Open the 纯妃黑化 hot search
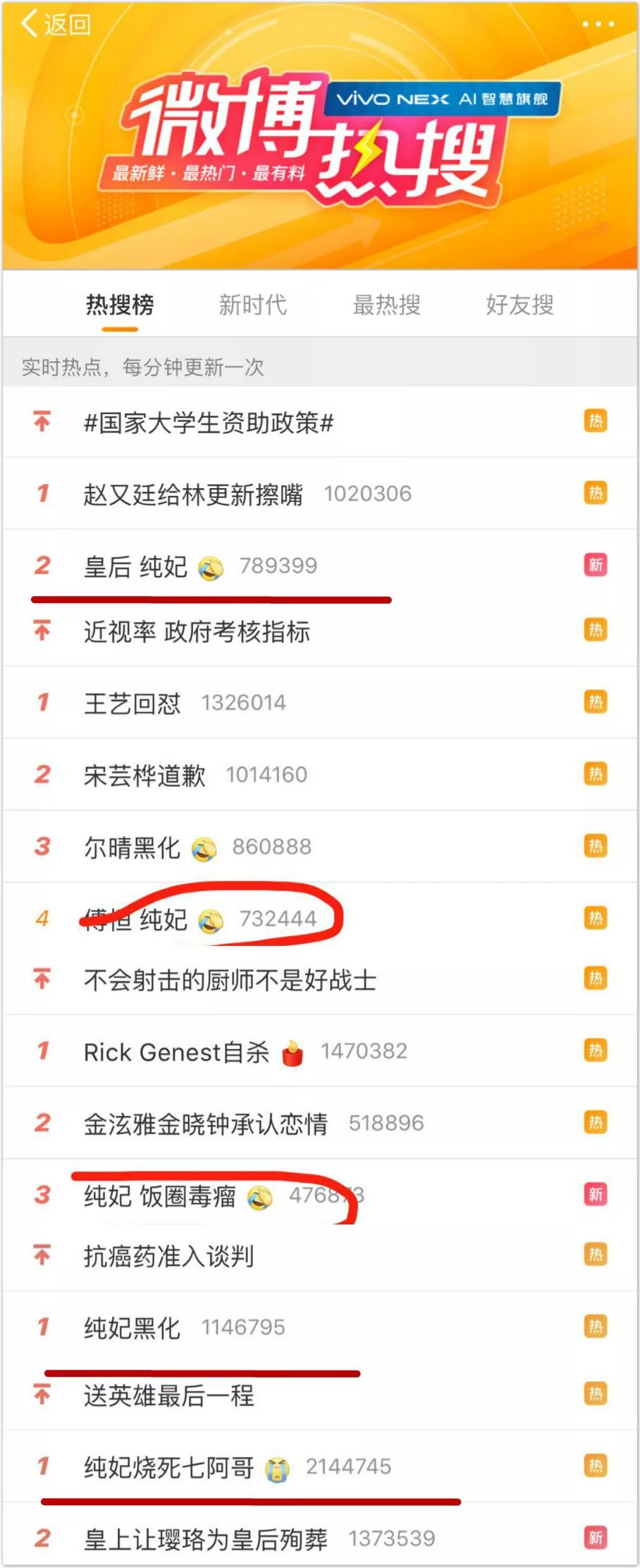The image size is (640, 1568). (x=132, y=1328)
